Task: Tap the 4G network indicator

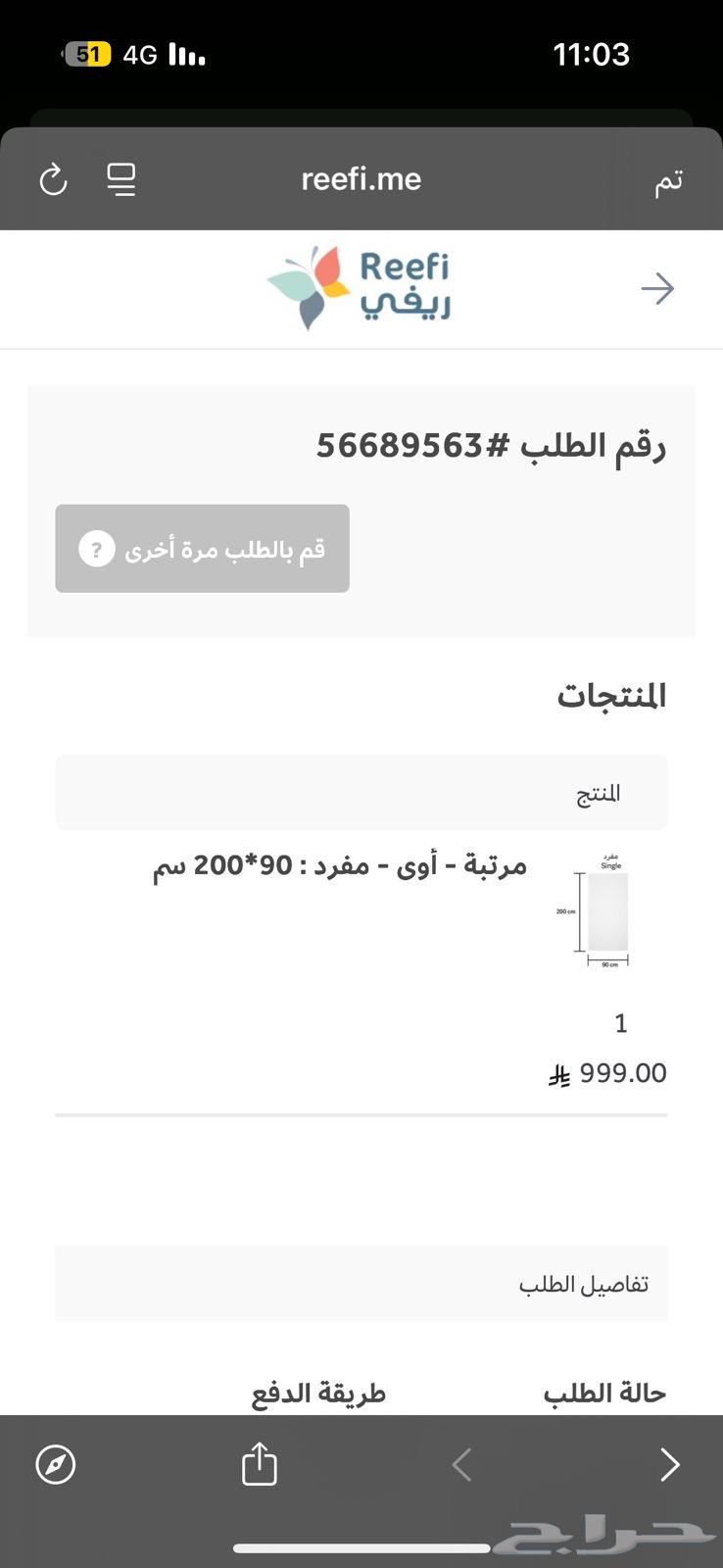Action: (x=139, y=54)
